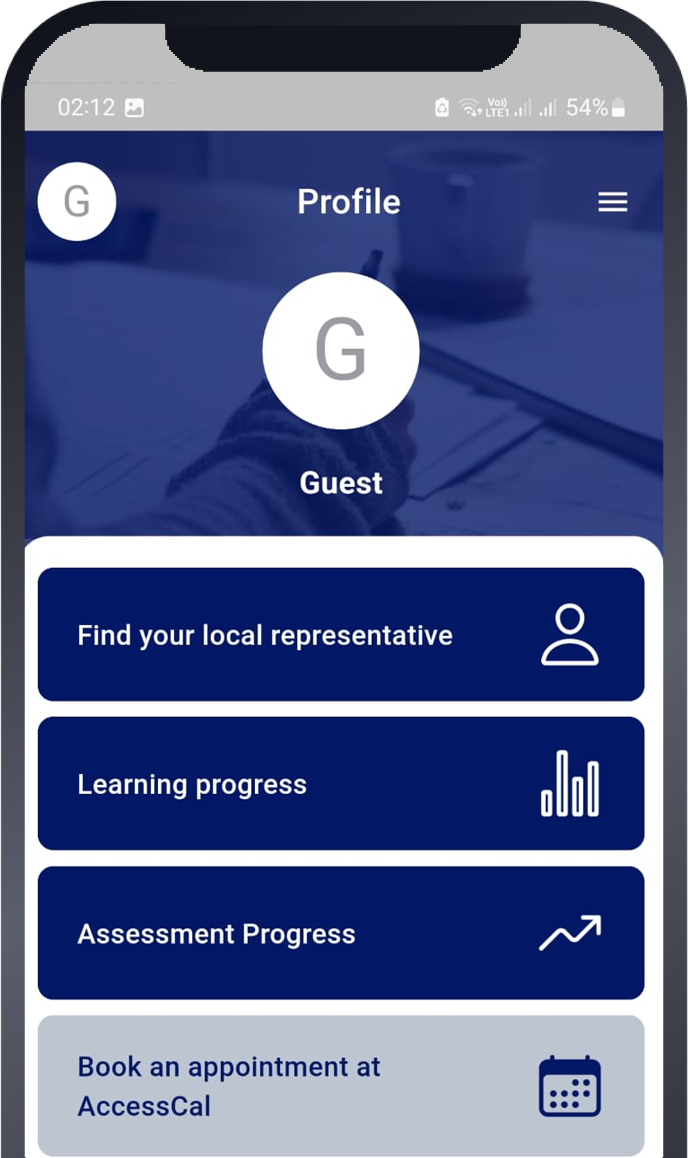The width and height of the screenshot is (688, 1158).
Task: Tap the large Guest profile picture
Action: coord(341,351)
